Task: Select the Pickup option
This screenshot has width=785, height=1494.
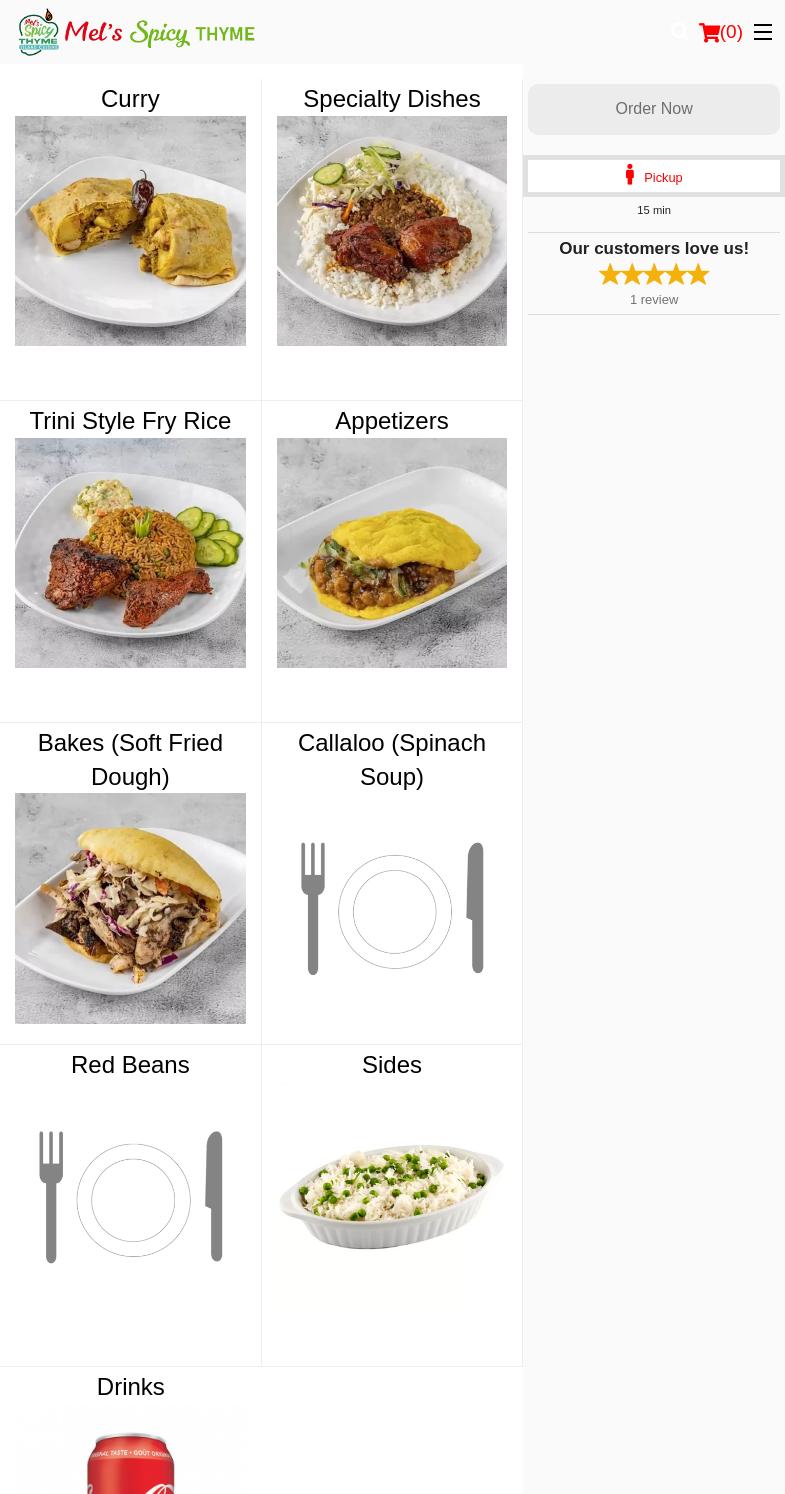Action: coord(654,176)
